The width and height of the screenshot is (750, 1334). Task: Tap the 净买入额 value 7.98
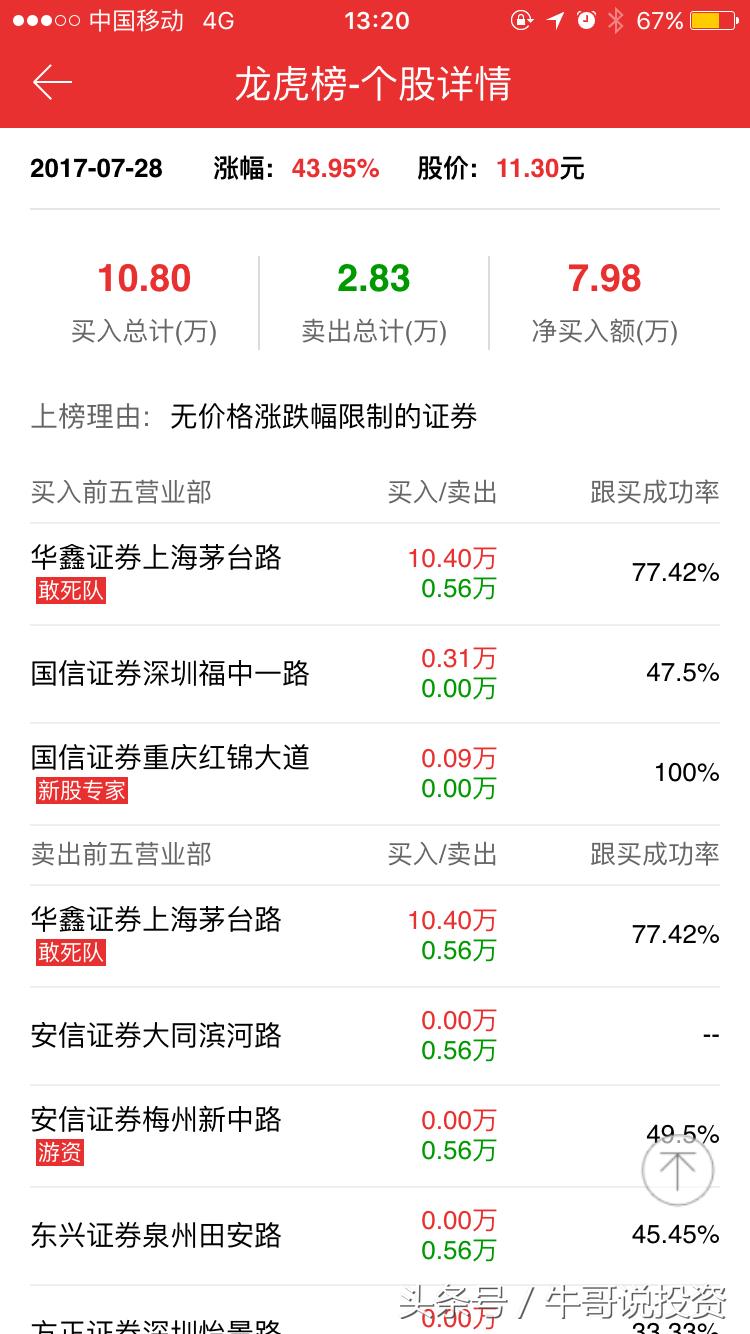[605, 280]
